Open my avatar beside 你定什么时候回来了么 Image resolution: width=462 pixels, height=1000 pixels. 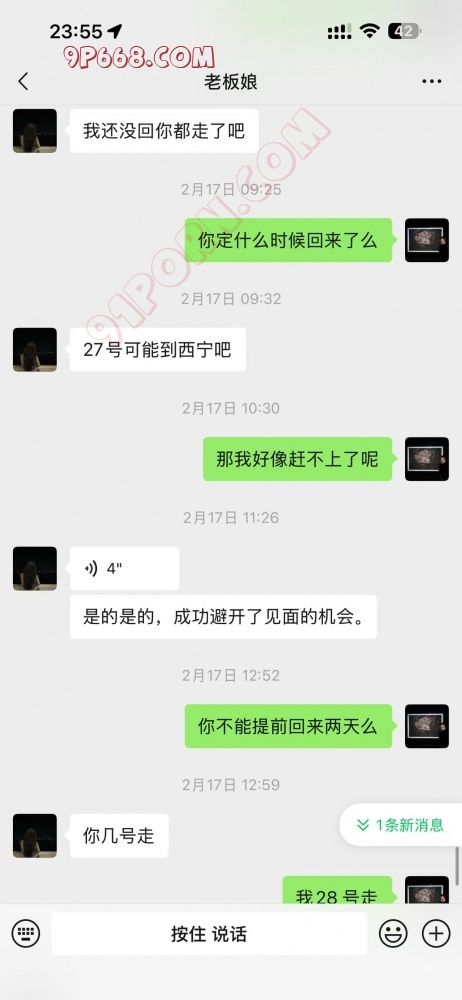point(427,240)
